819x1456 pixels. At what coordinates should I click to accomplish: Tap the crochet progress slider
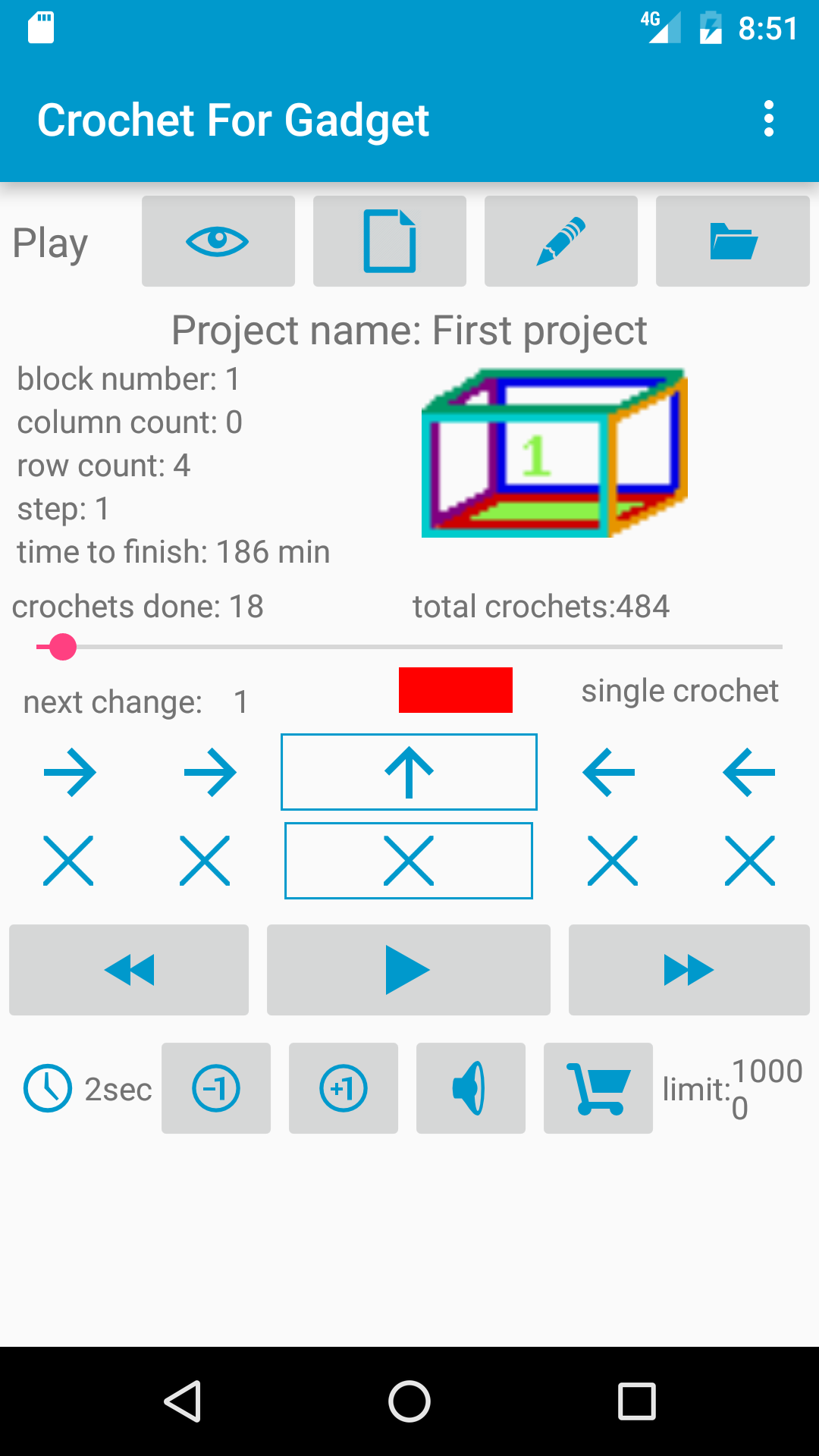(409, 647)
